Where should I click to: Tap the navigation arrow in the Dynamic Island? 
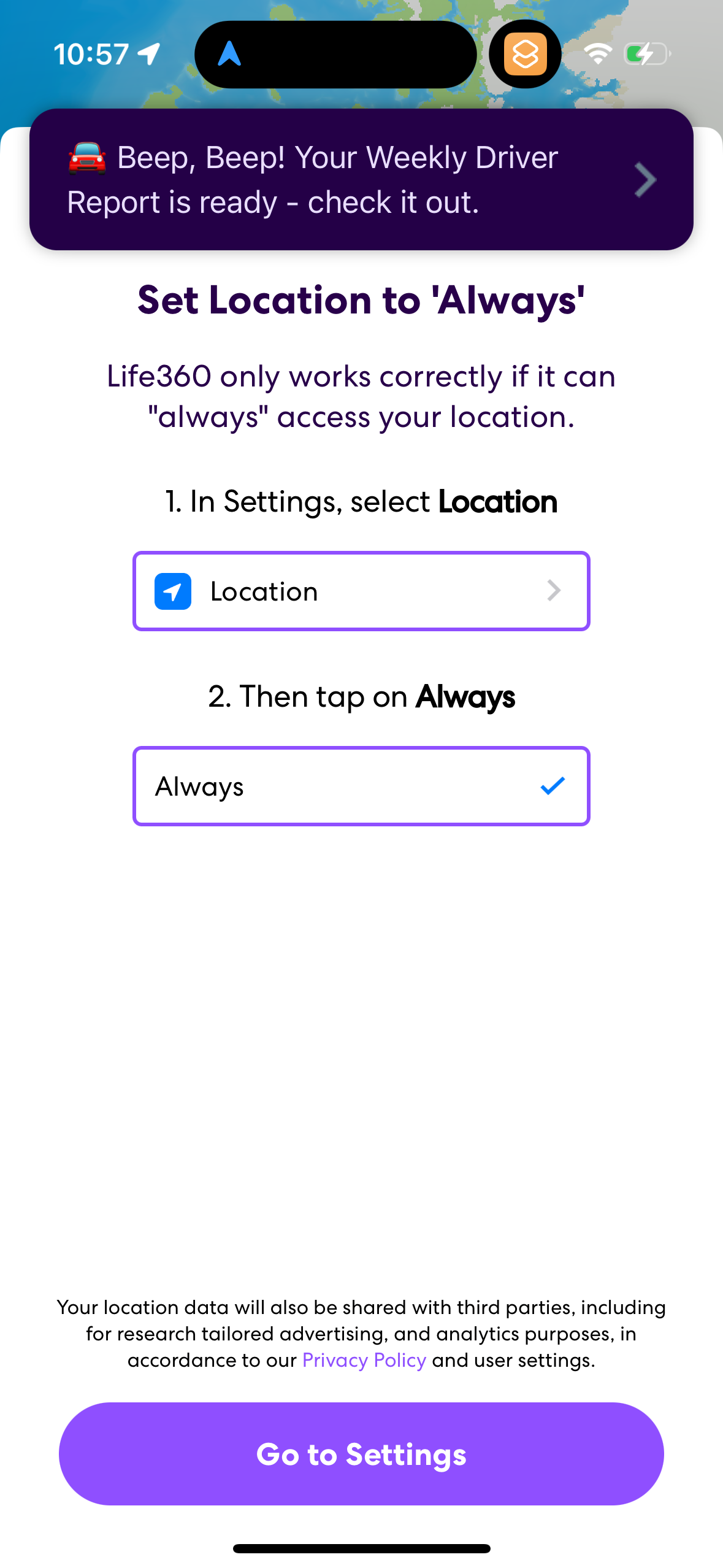[x=230, y=55]
